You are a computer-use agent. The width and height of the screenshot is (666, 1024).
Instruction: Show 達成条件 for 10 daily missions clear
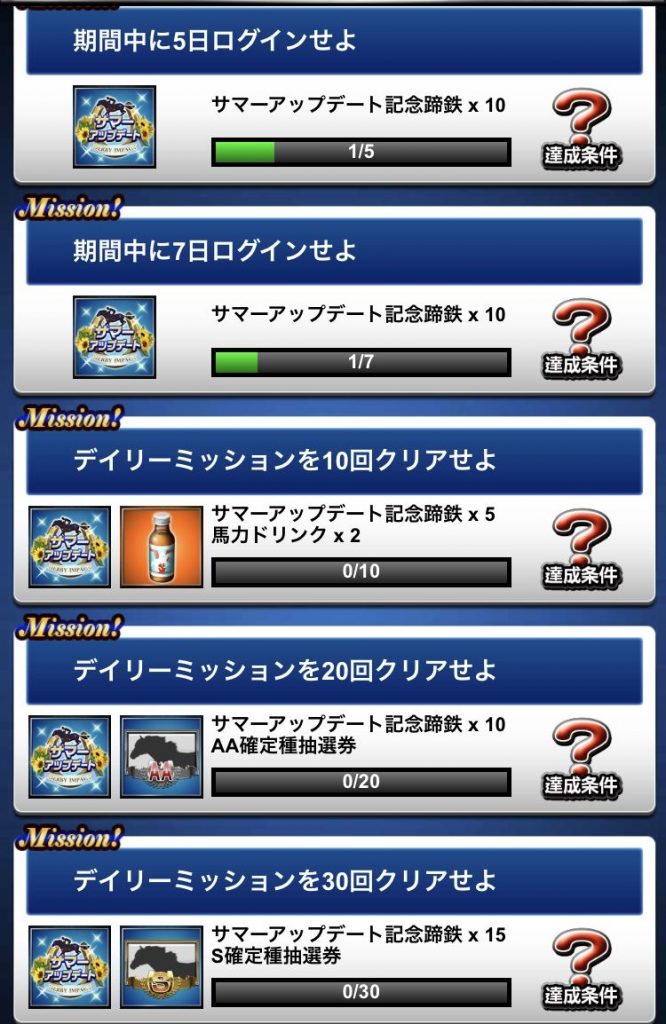point(581,549)
